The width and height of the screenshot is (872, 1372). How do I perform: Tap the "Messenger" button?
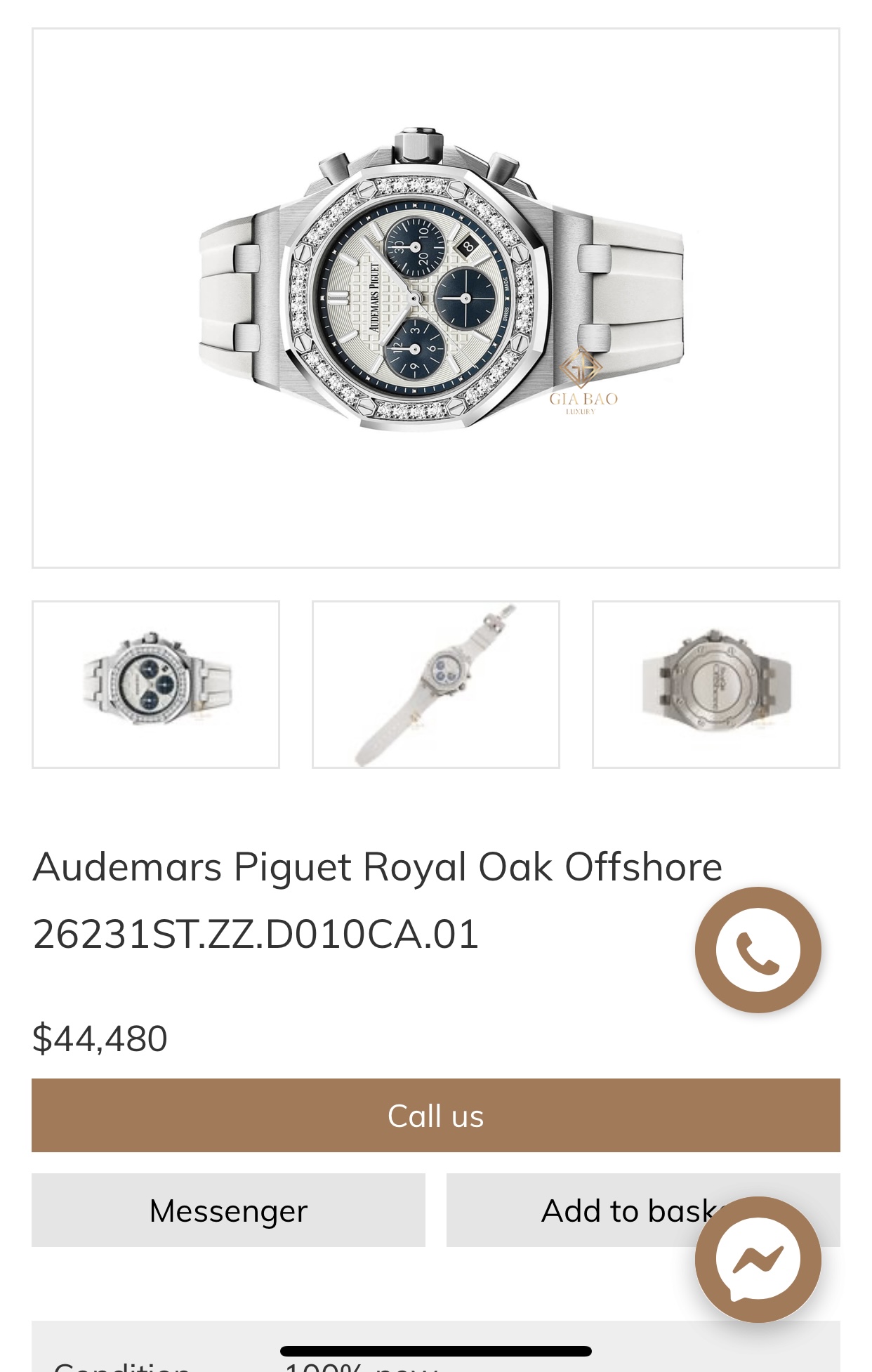click(x=227, y=1210)
